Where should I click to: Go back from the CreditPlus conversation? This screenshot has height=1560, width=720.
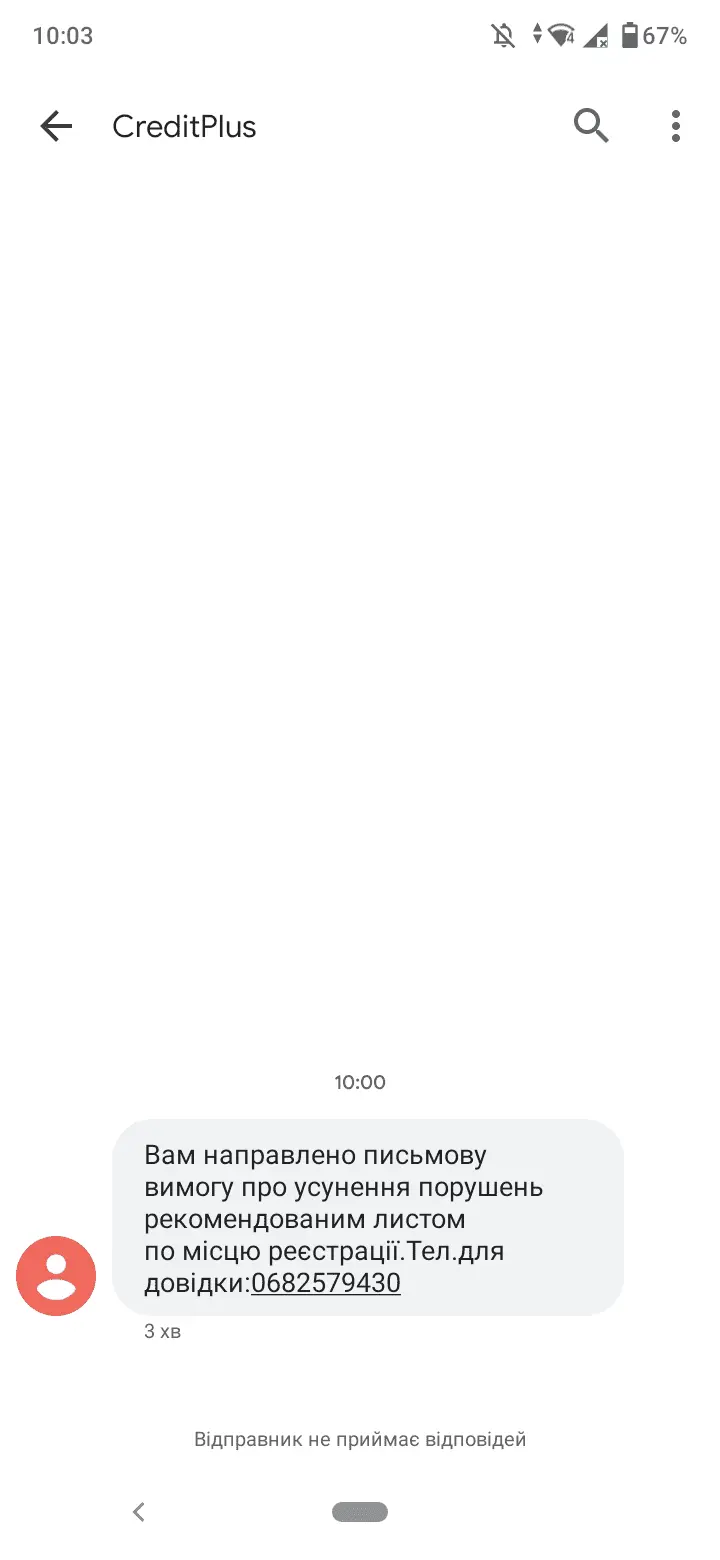coord(56,127)
